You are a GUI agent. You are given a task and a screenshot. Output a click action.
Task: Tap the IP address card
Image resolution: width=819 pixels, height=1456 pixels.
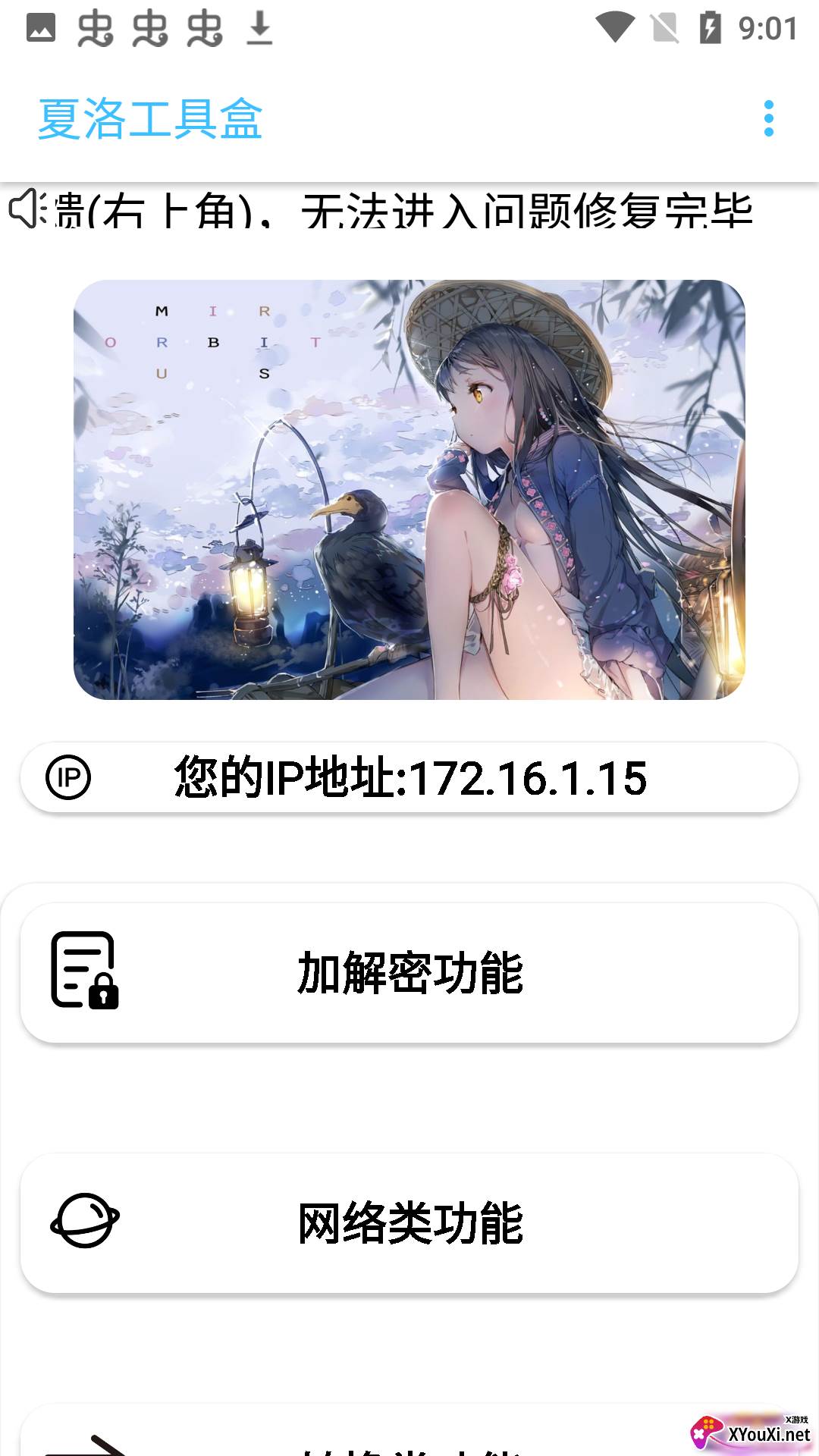pos(409,777)
